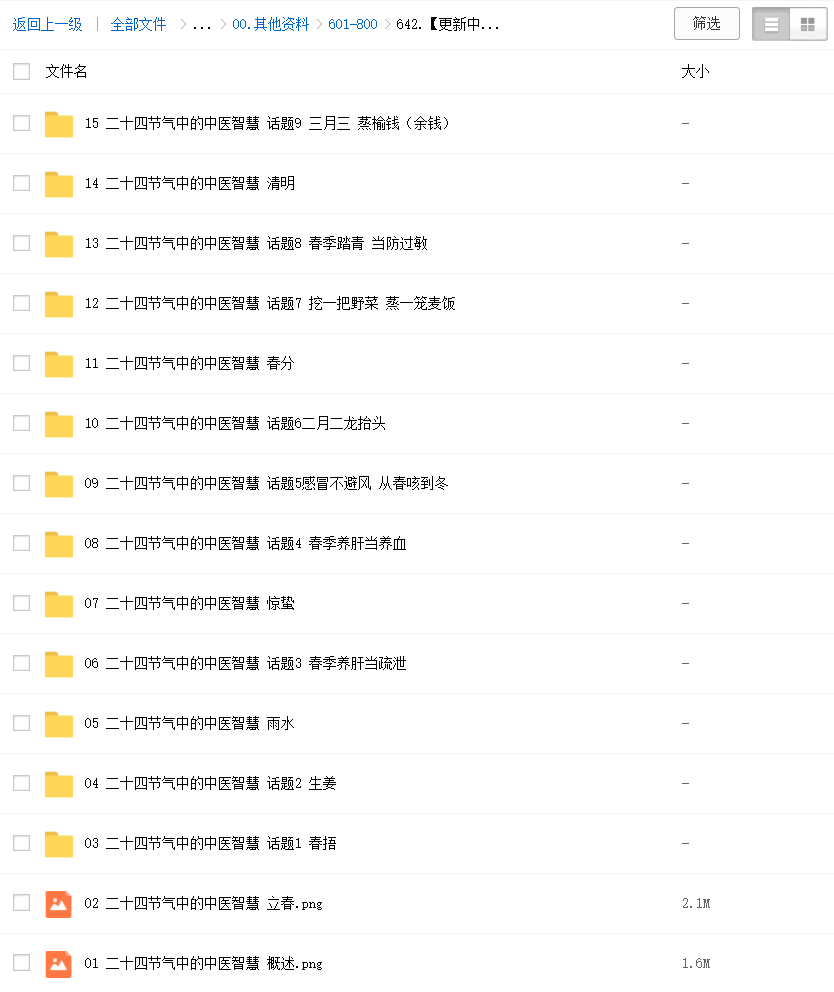
Task: Open folder 10 话题6二月二龙抬头
Action: click(x=235, y=423)
